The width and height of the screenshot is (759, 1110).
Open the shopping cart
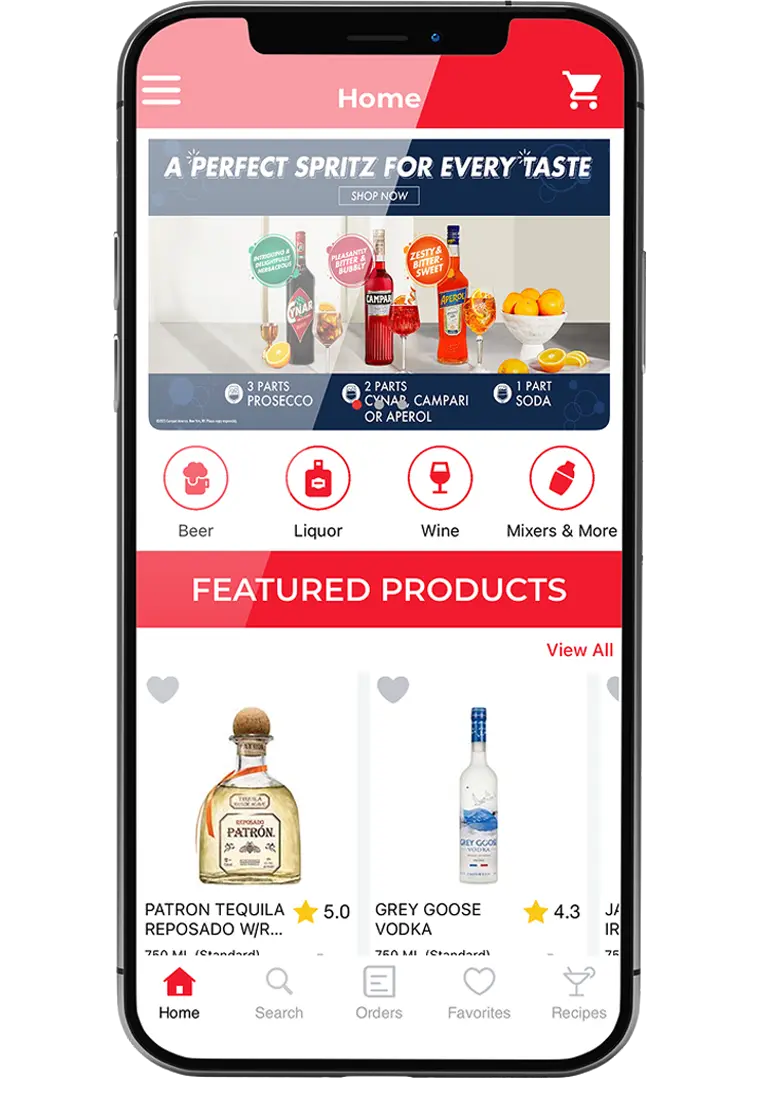pos(581,90)
